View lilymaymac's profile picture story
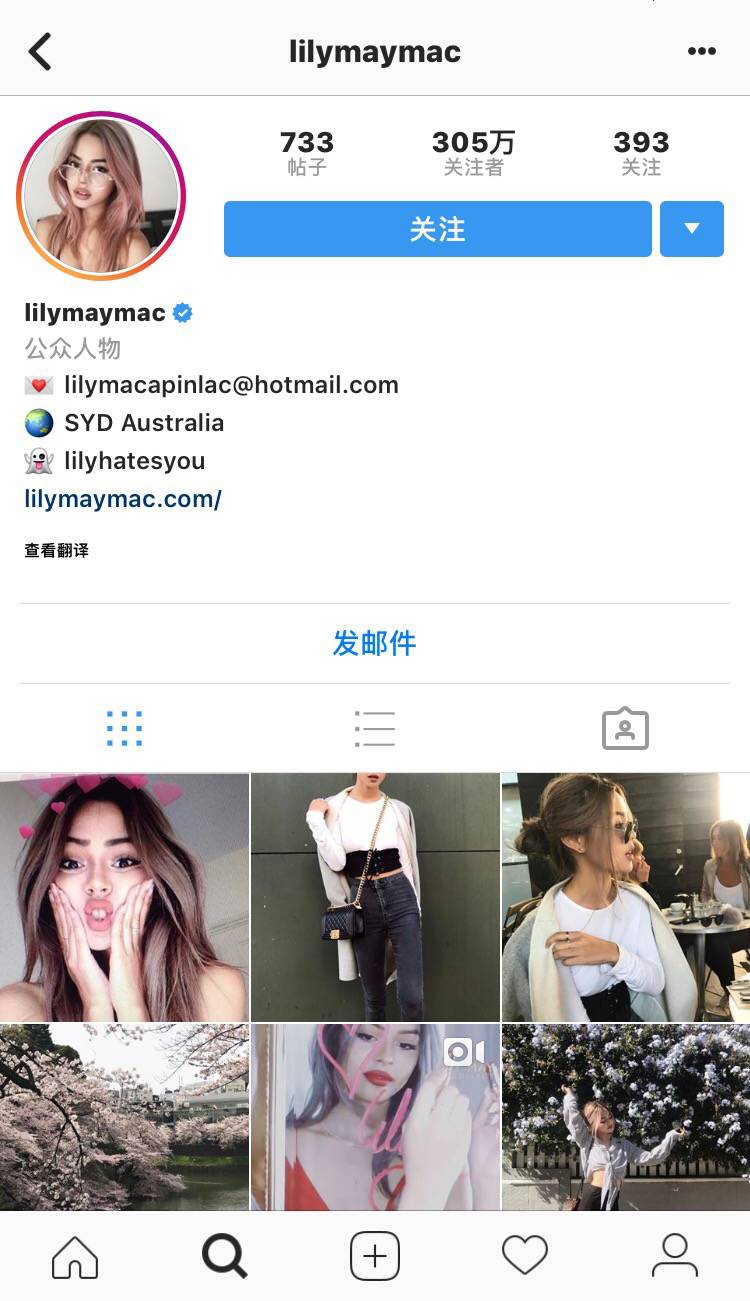The image size is (750, 1301). [x=101, y=195]
